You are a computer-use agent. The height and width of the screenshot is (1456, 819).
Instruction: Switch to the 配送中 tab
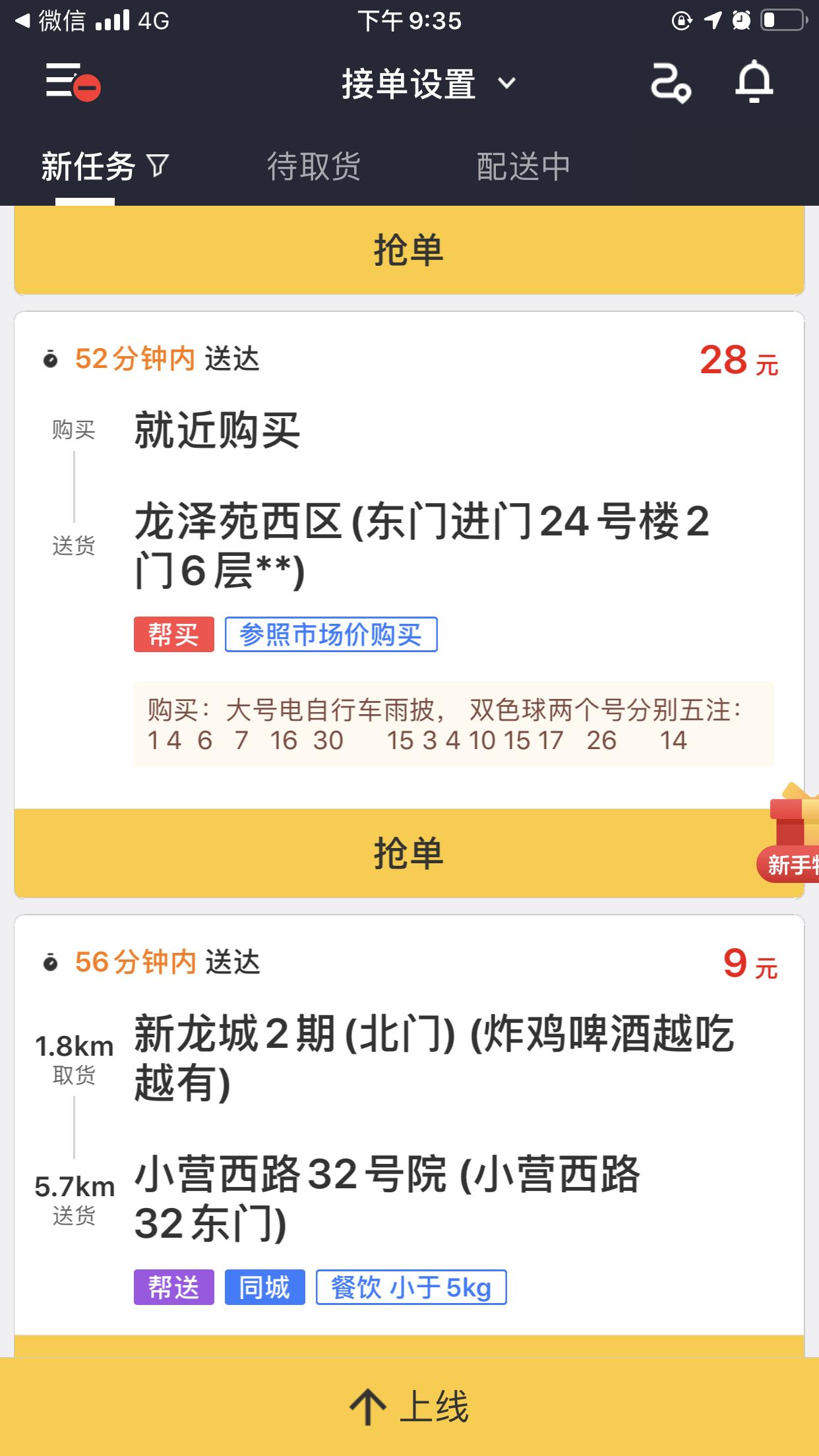pos(523,166)
